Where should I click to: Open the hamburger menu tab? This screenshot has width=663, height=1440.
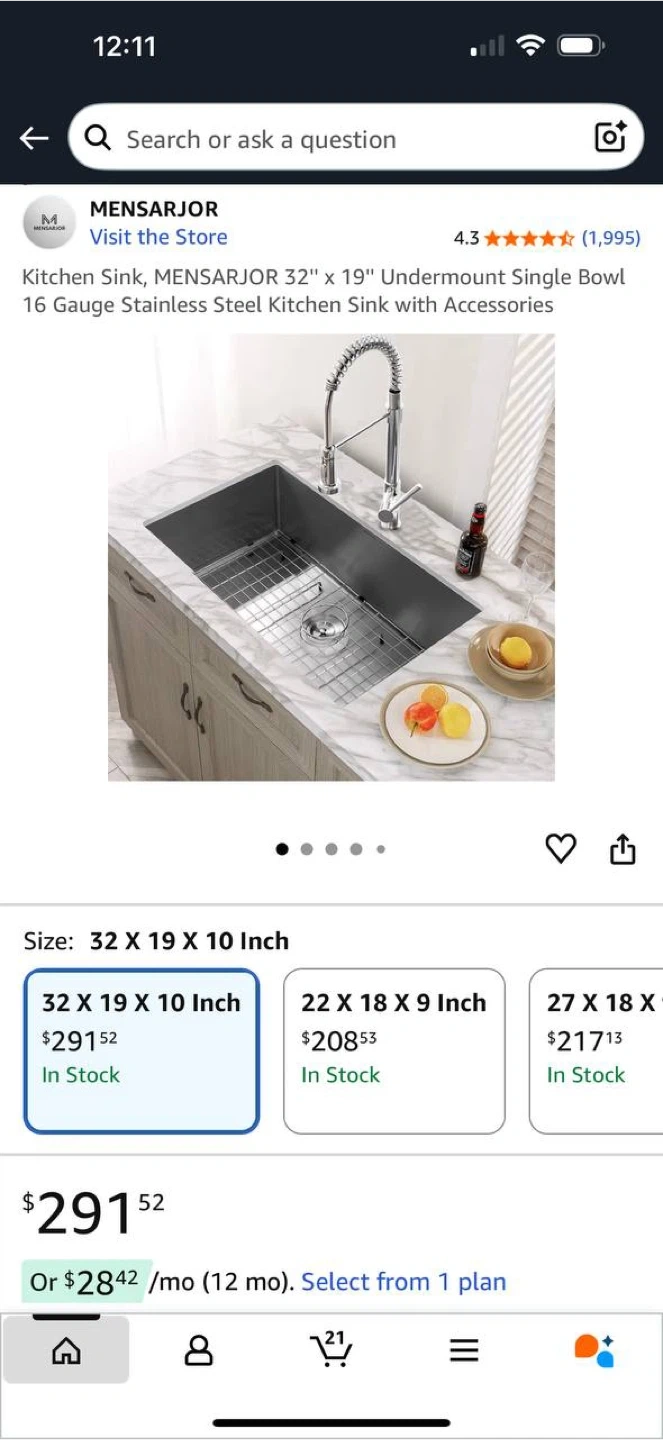point(463,1351)
